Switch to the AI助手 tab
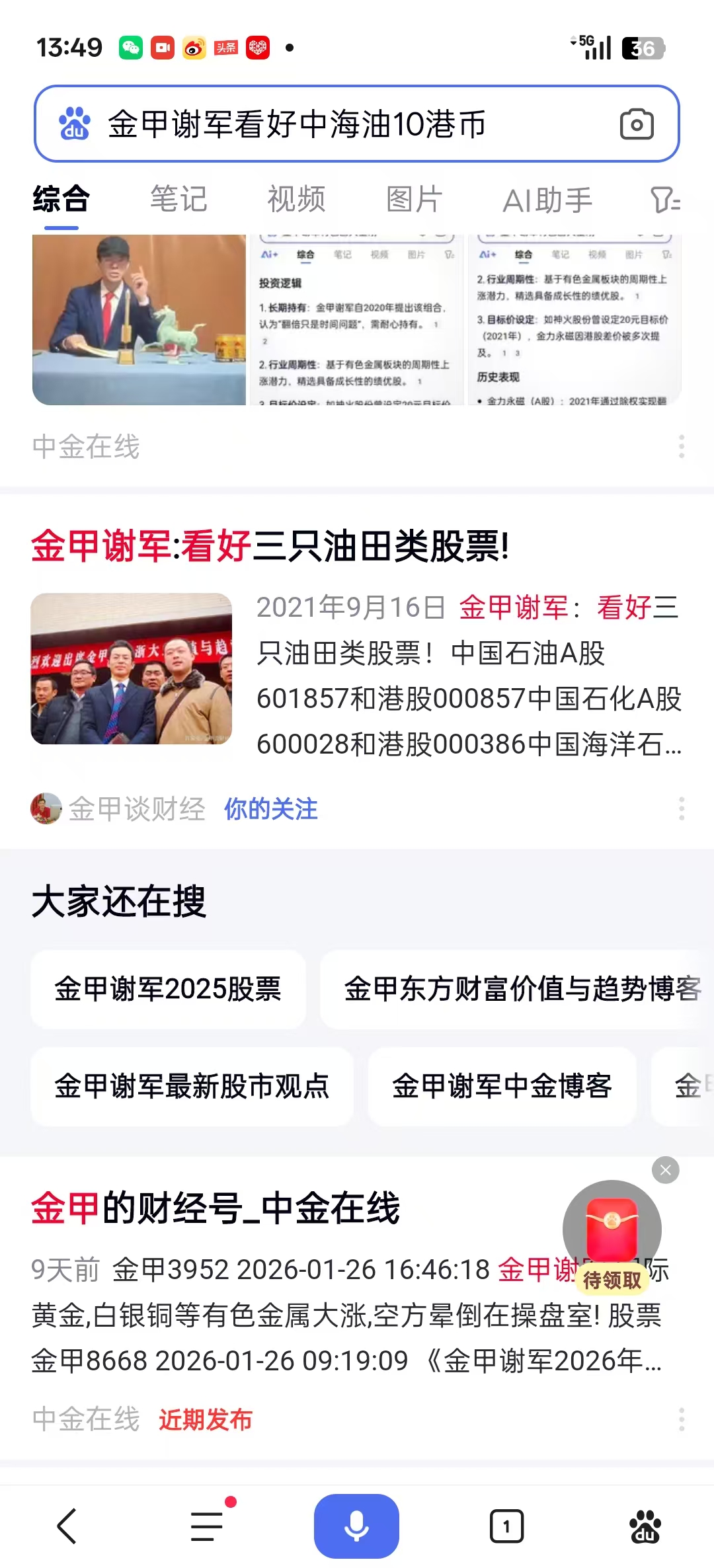This screenshot has width=714, height=1568. pos(547,200)
